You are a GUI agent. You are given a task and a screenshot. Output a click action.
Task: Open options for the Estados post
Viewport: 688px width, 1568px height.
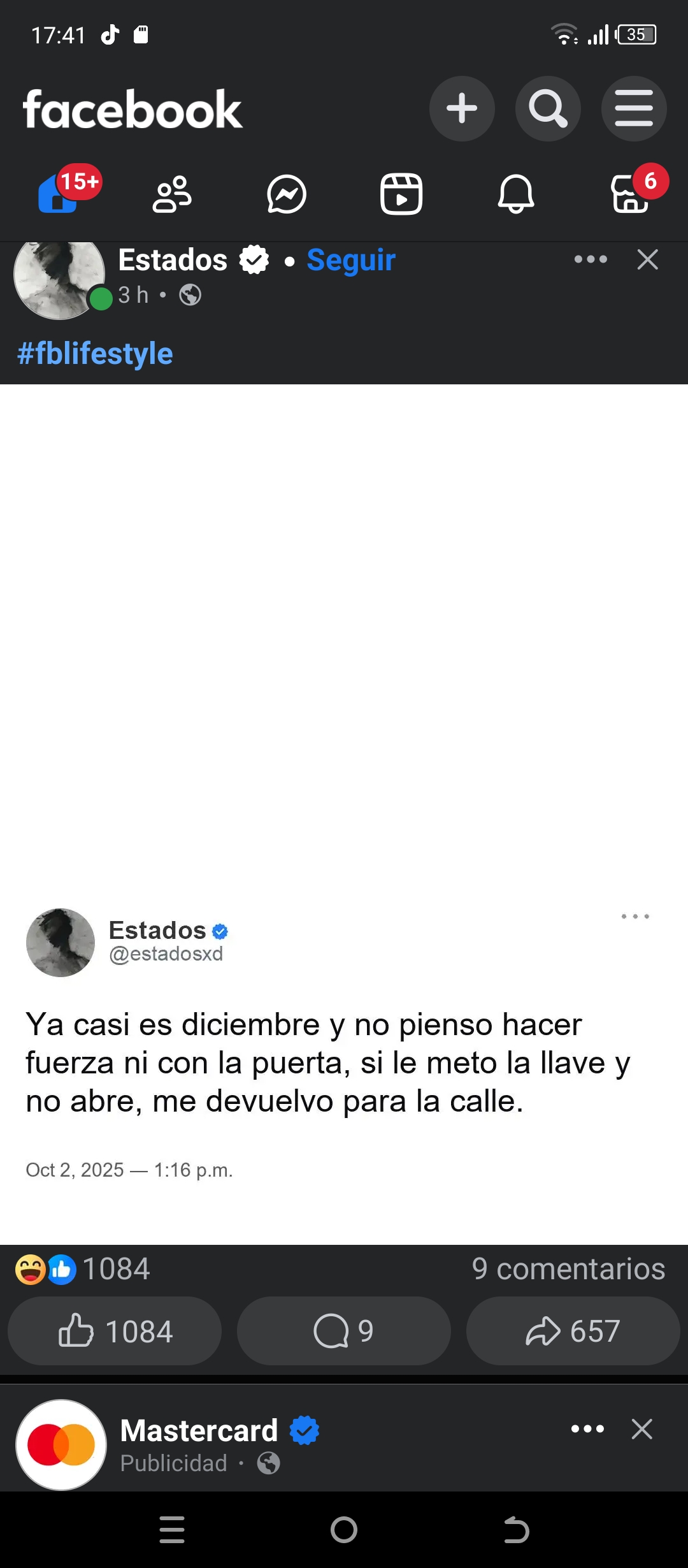click(x=591, y=259)
